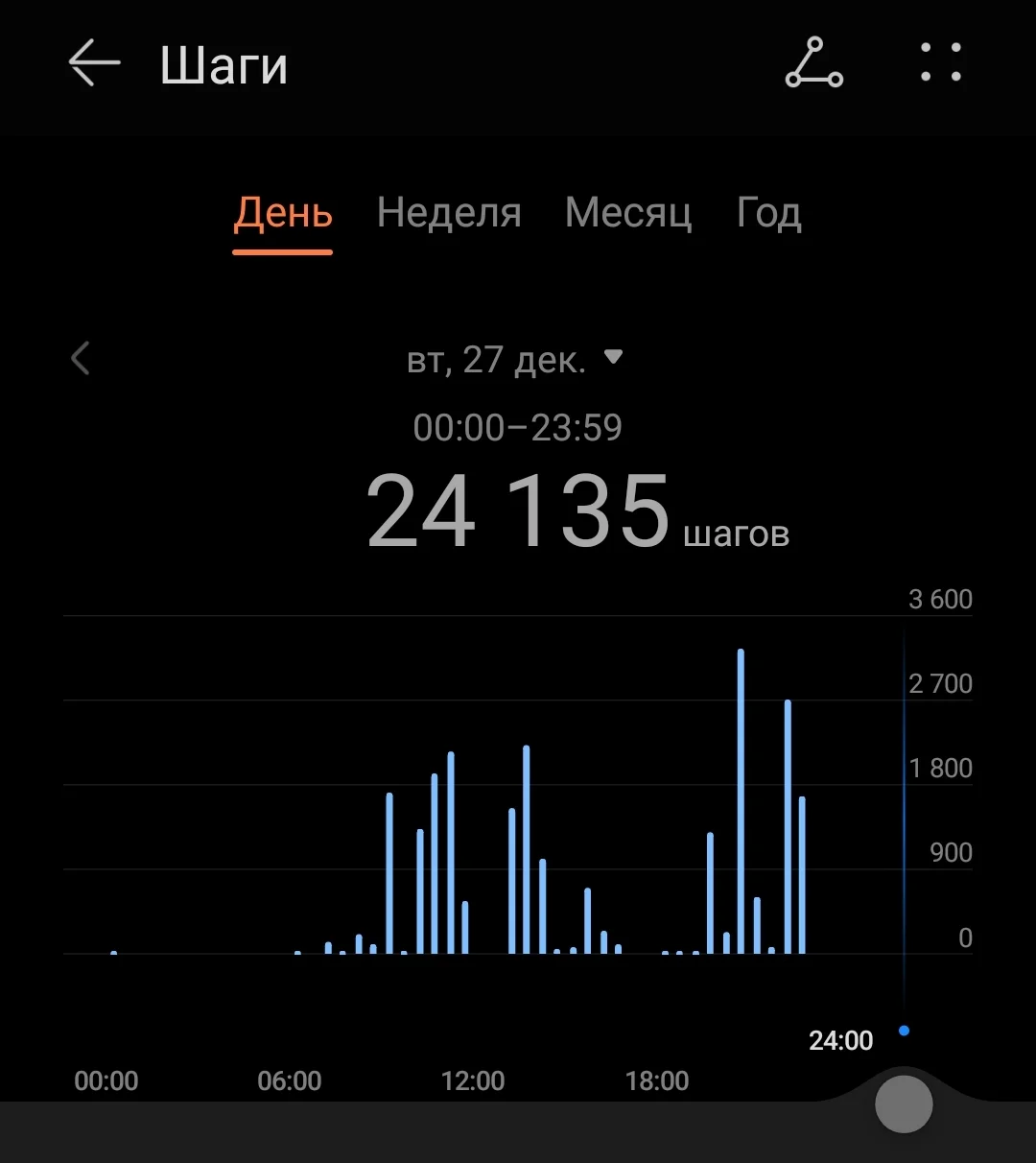1036x1163 pixels.
Task: Go back from the Шаги screen
Action: coord(94,63)
